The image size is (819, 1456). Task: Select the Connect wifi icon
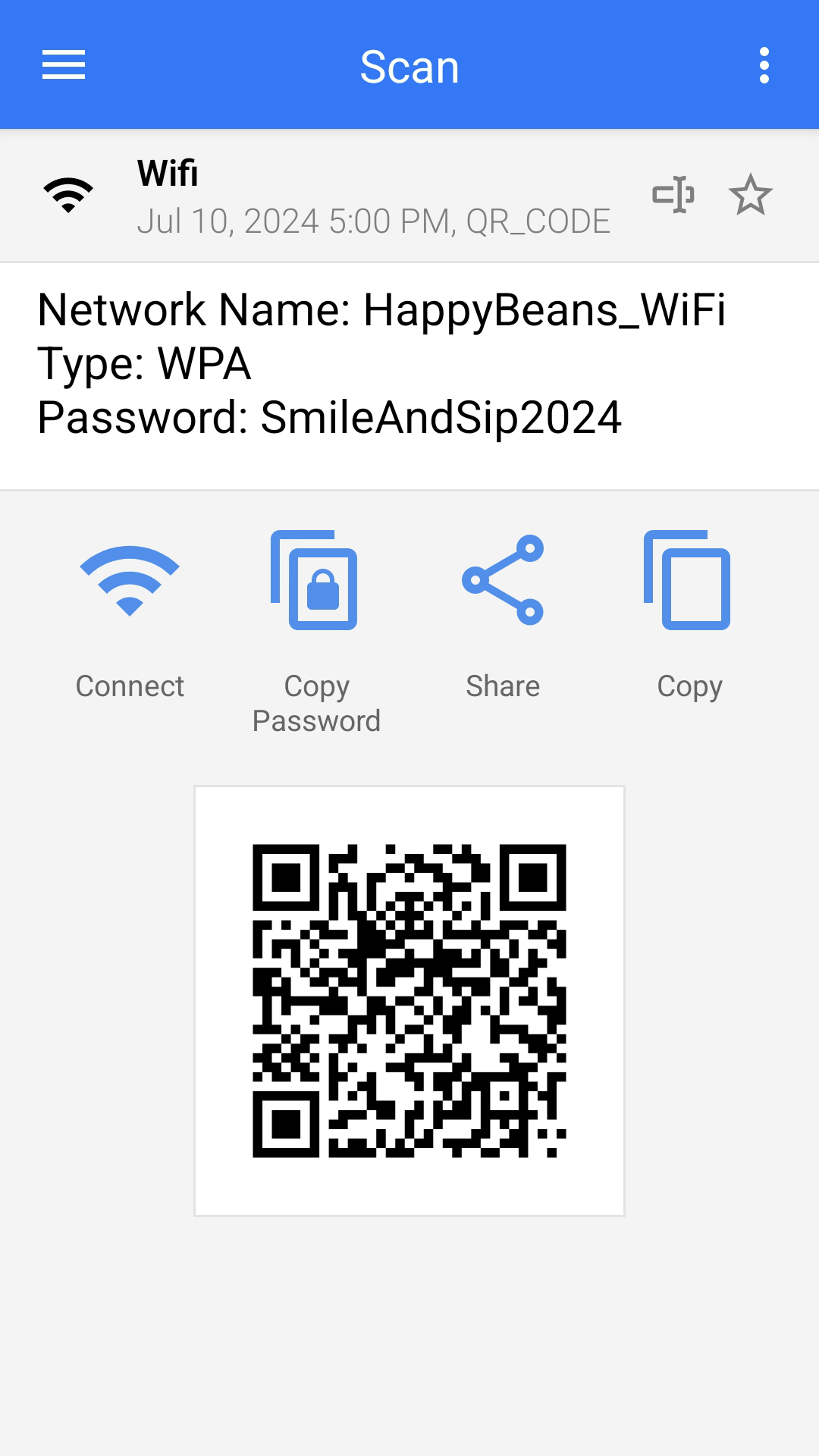pyautogui.click(x=129, y=580)
